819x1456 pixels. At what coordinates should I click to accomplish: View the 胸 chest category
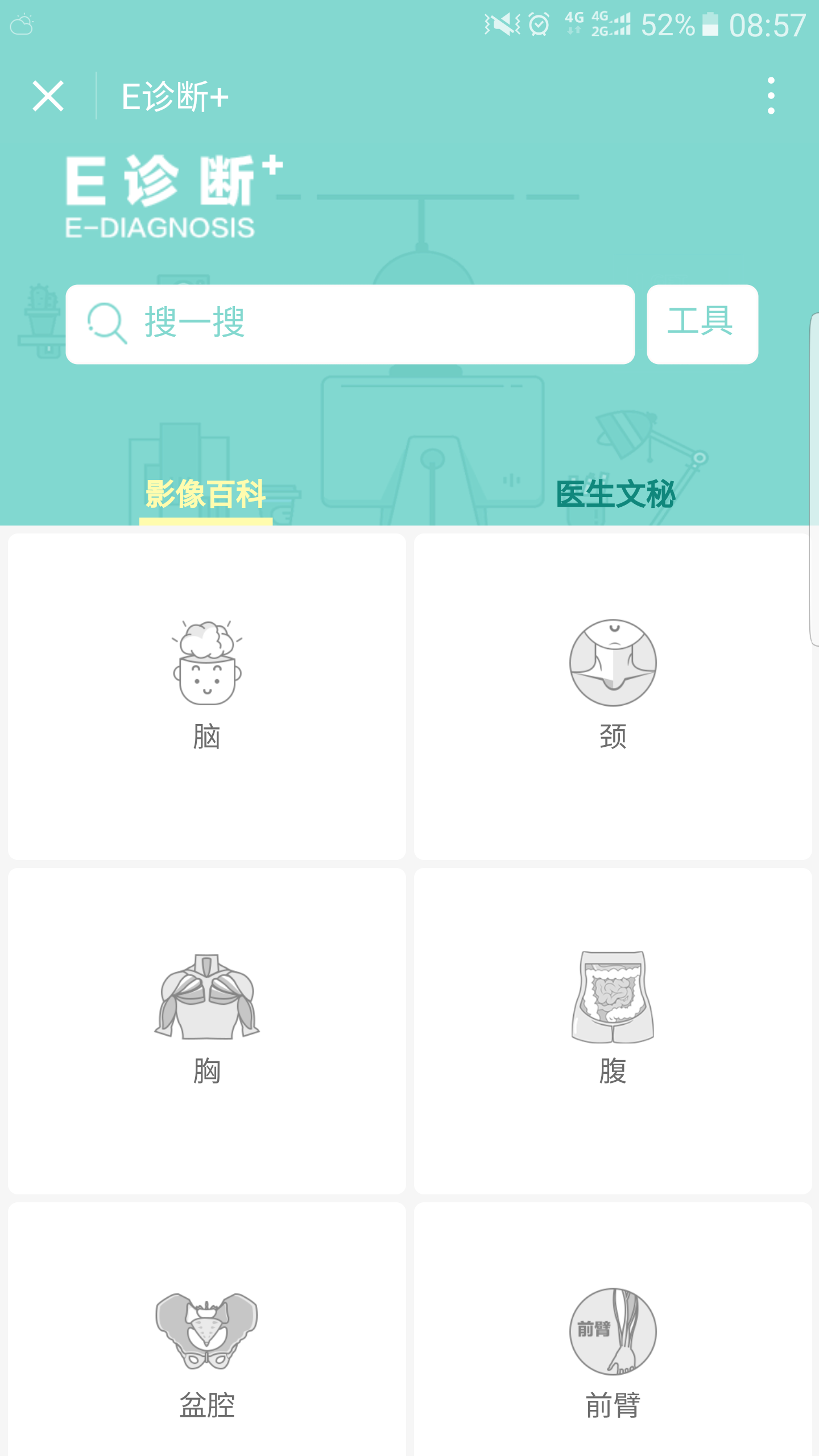pyautogui.click(x=206, y=1029)
